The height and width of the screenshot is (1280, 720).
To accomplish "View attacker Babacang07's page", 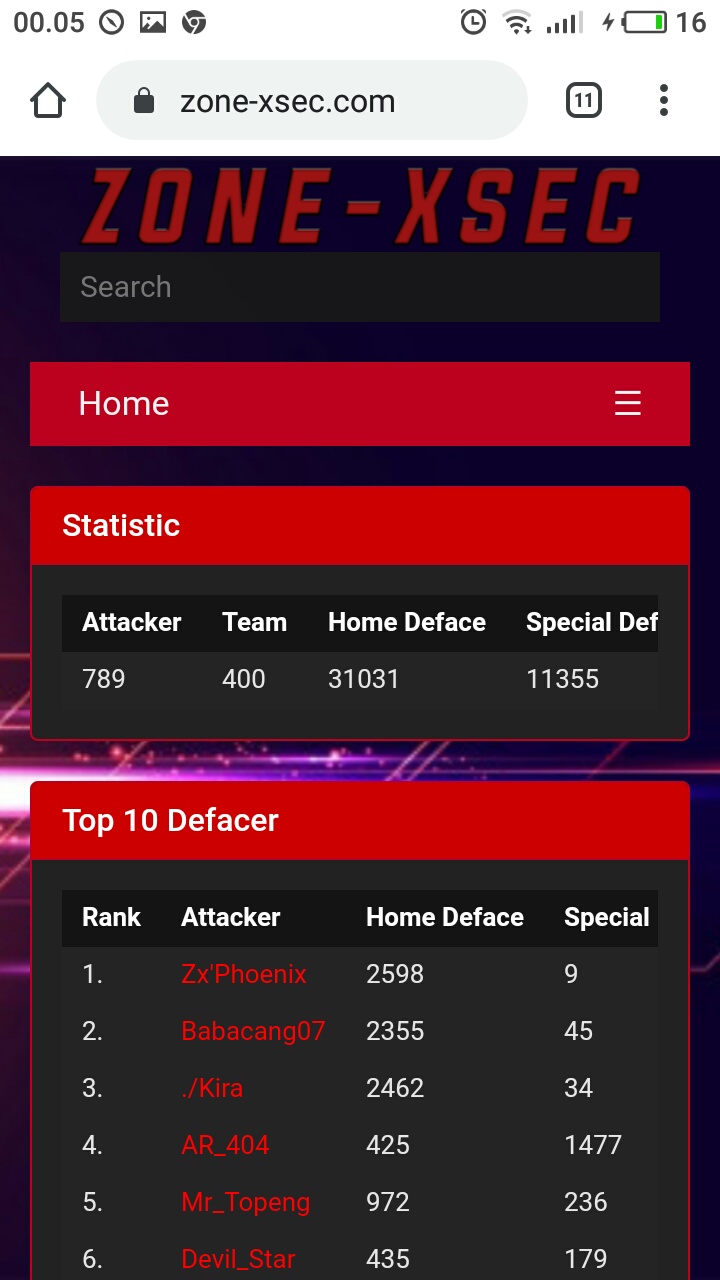I will click(x=253, y=1031).
